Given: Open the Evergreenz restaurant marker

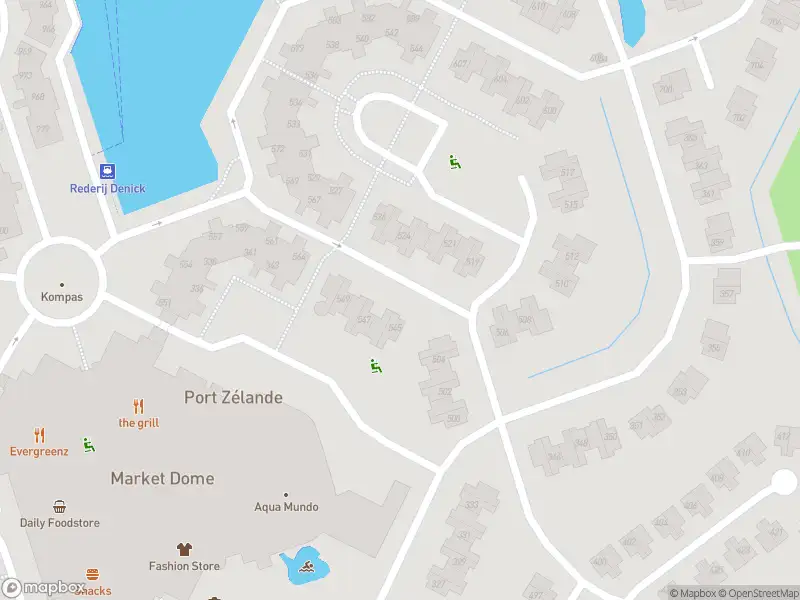Looking at the screenshot, I should point(40,435).
